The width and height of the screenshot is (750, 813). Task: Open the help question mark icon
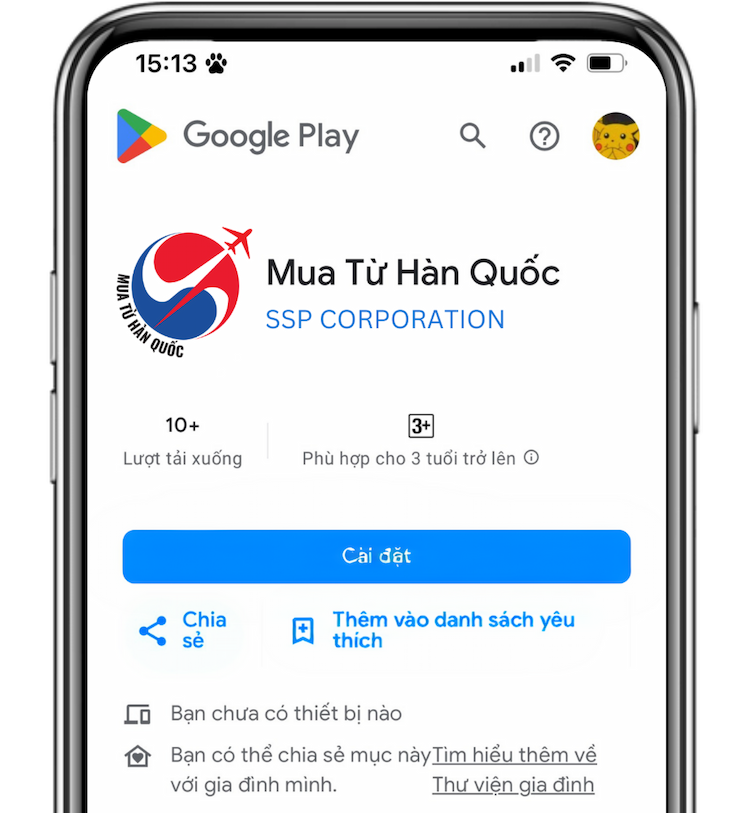(x=544, y=136)
